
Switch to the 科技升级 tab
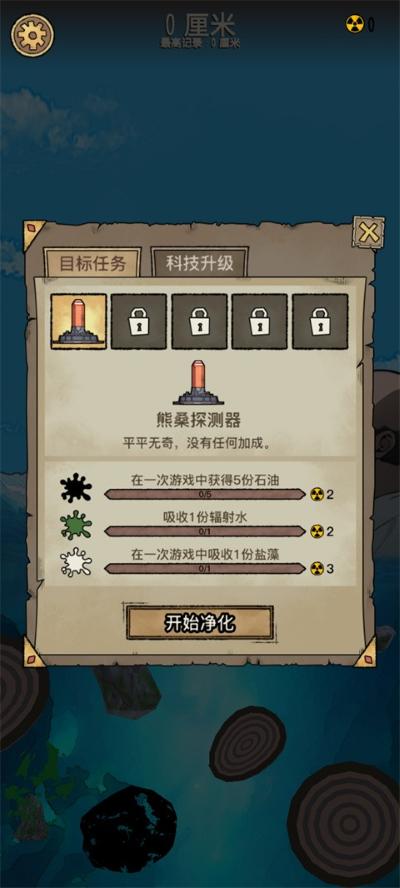pyautogui.click(x=199, y=263)
